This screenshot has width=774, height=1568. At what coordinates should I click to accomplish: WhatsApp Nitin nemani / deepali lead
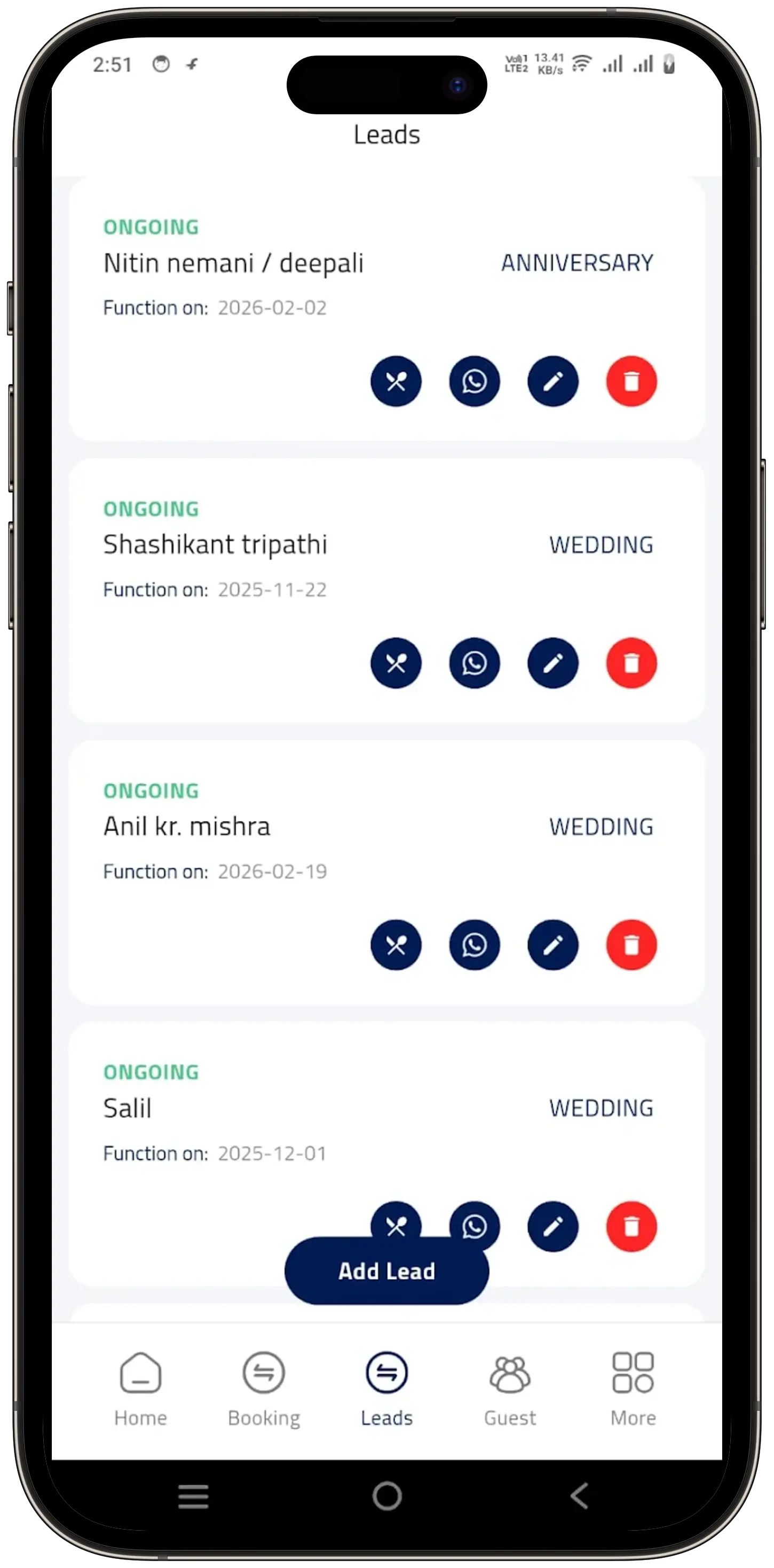pos(474,381)
